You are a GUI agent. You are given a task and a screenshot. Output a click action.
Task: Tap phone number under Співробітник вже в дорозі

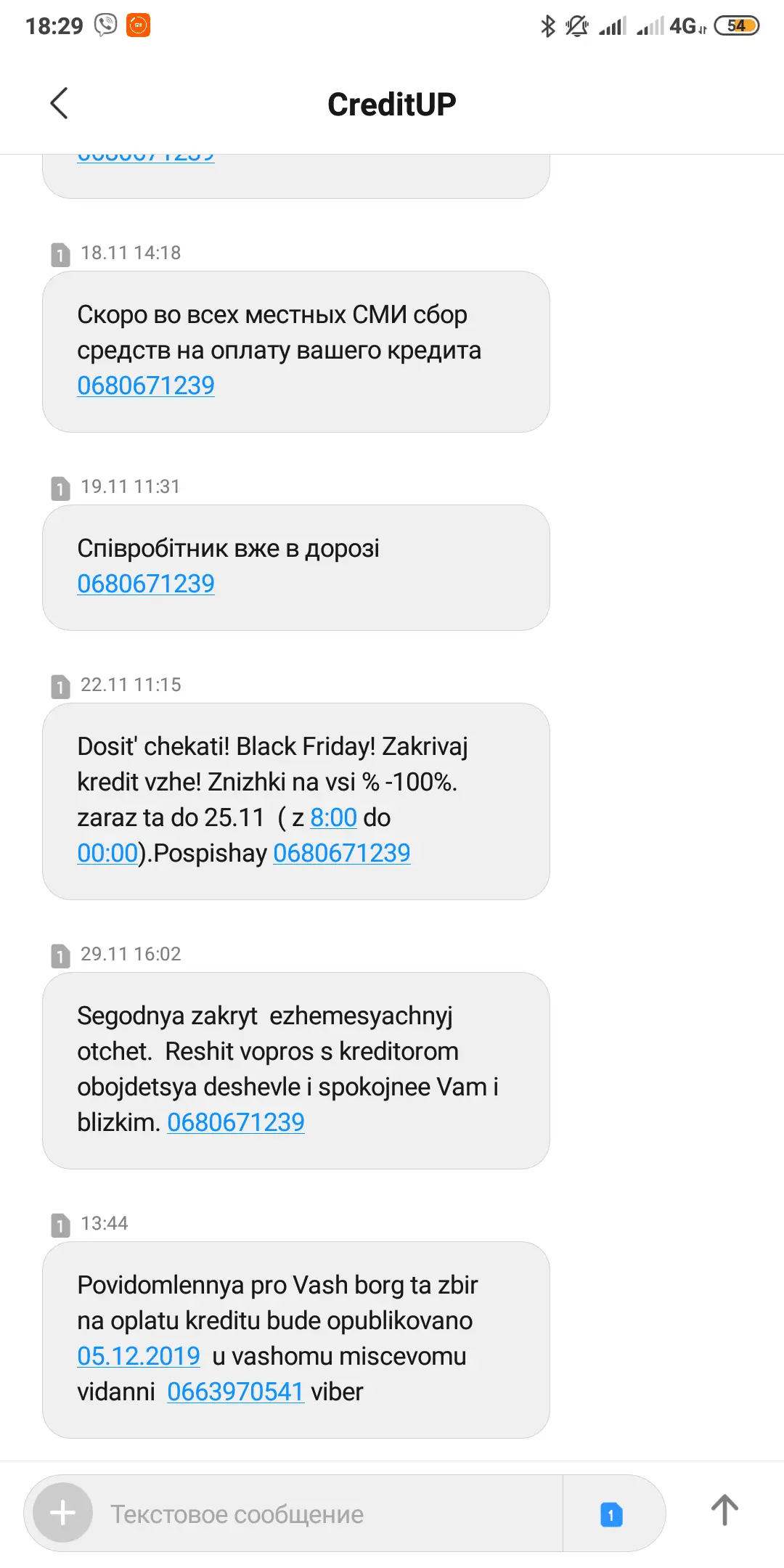146,584
